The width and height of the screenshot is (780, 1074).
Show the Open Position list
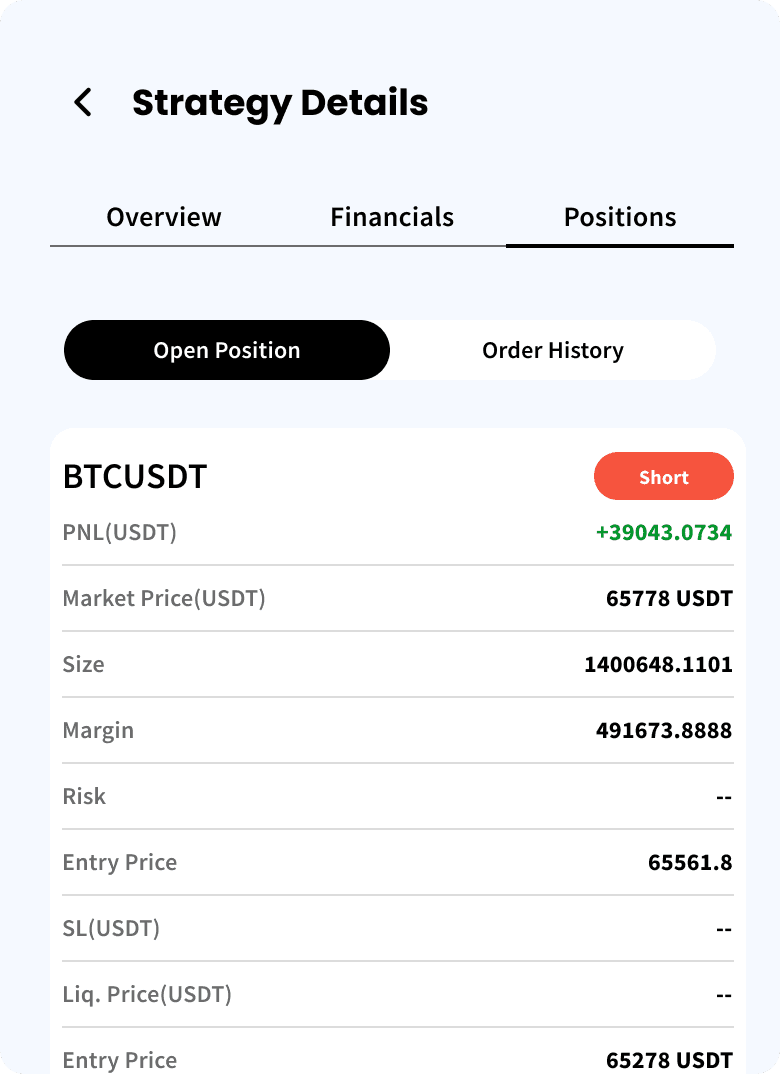click(x=227, y=350)
